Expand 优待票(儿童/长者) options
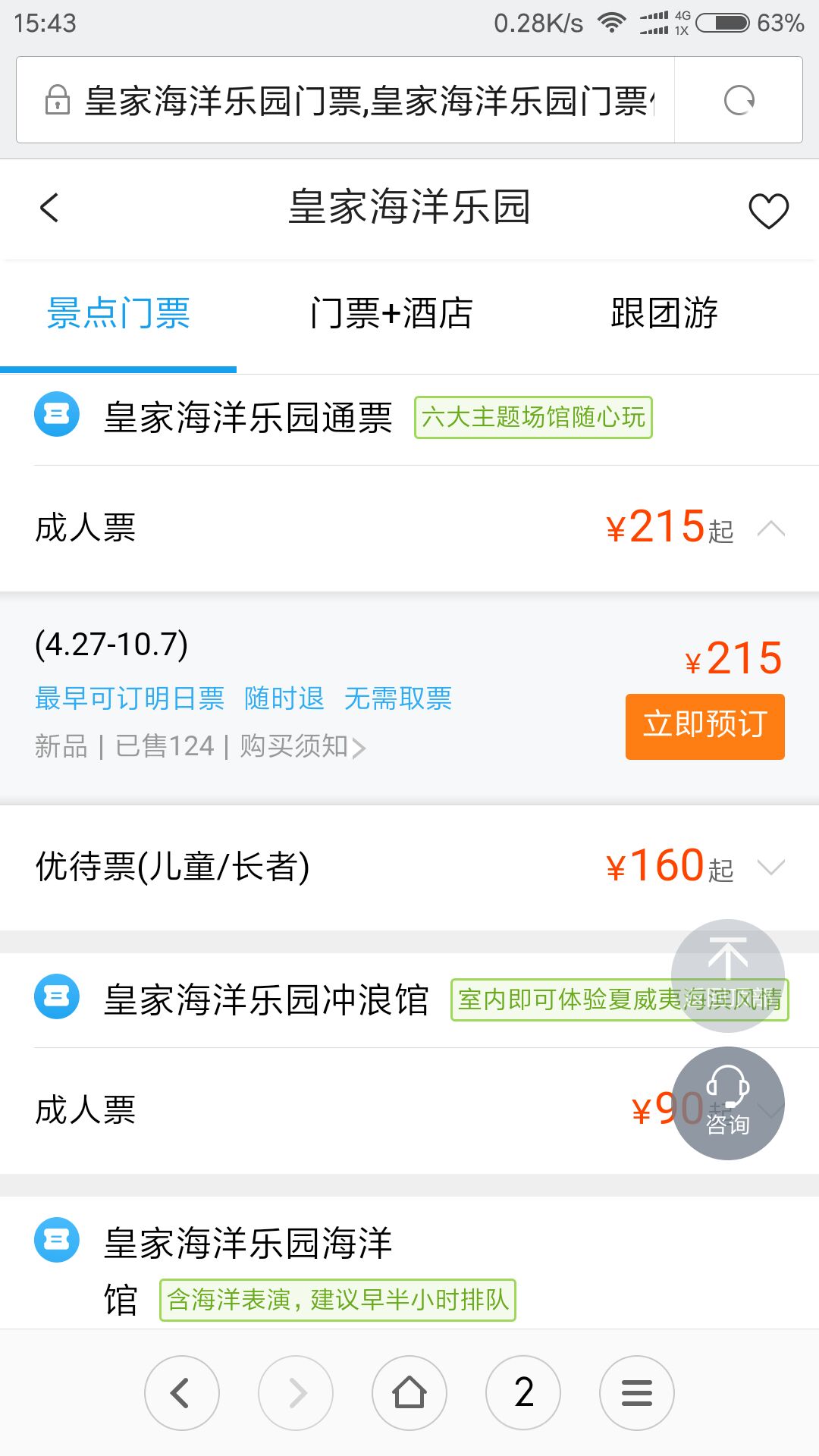Image resolution: width=819 pixels, height=1456 pixels. click(770, 867)
